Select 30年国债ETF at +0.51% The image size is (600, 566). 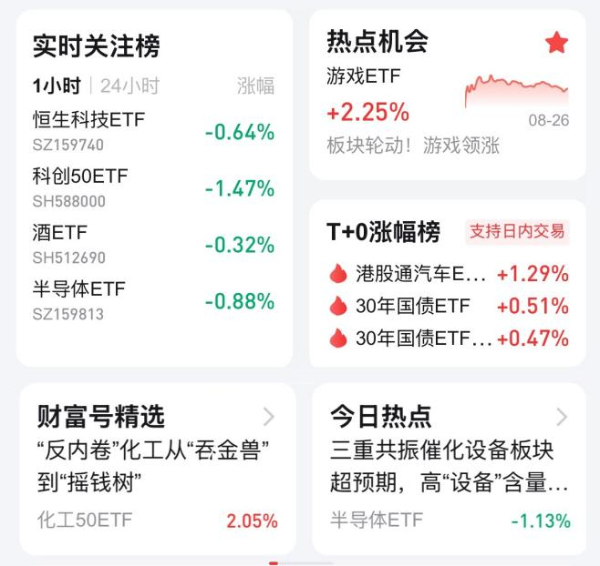point(448,306)
